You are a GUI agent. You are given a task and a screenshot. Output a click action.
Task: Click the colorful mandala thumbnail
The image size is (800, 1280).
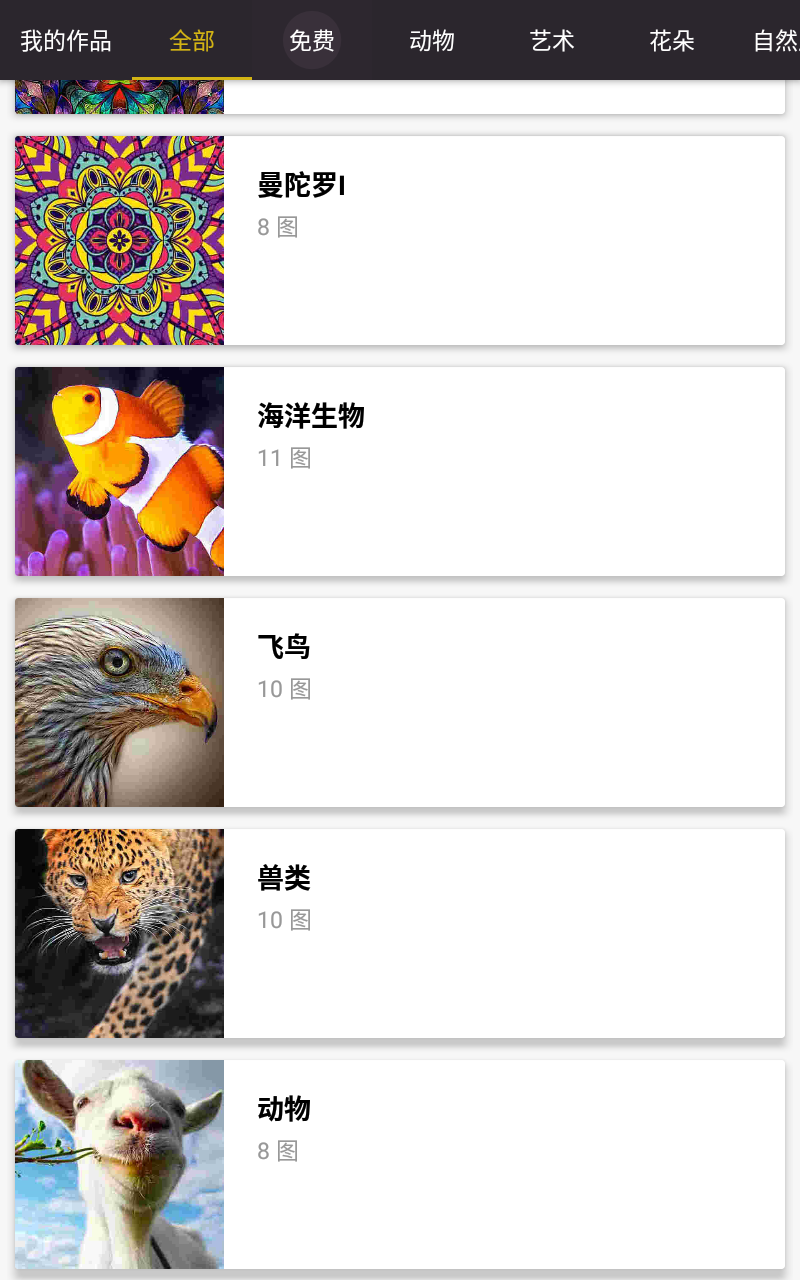[x=119, y=240]
